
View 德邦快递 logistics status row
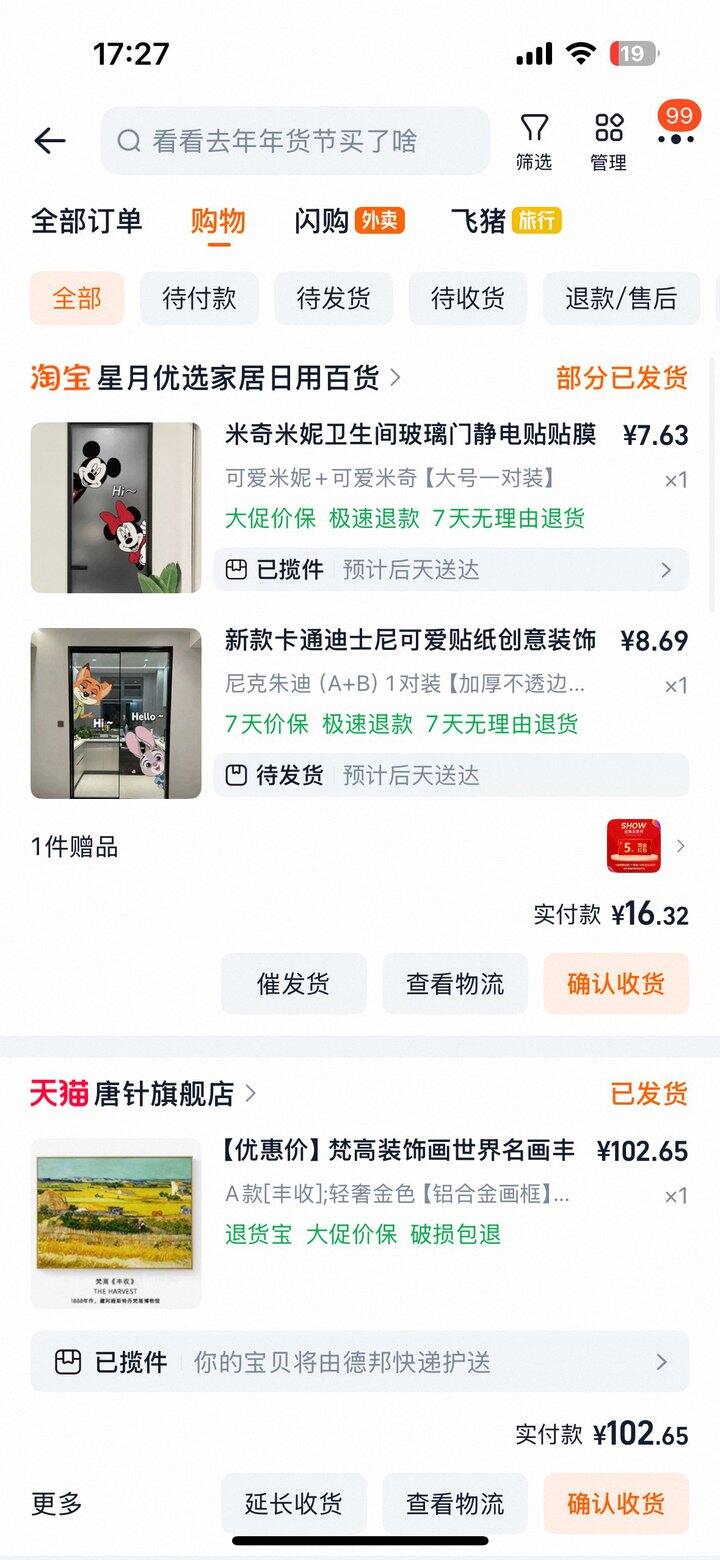pyautogui.click(x=360, y=1362)
